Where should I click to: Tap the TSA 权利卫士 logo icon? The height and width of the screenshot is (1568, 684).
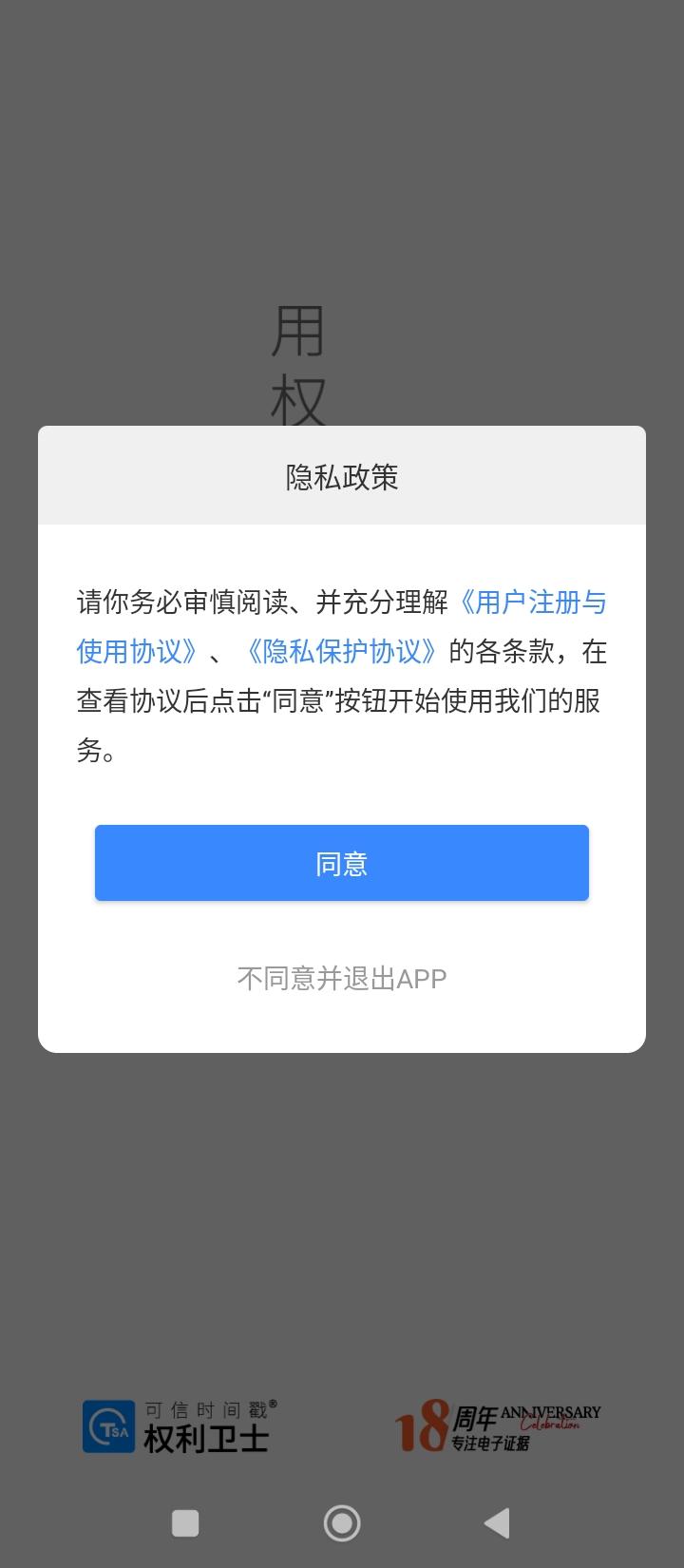106,1427
